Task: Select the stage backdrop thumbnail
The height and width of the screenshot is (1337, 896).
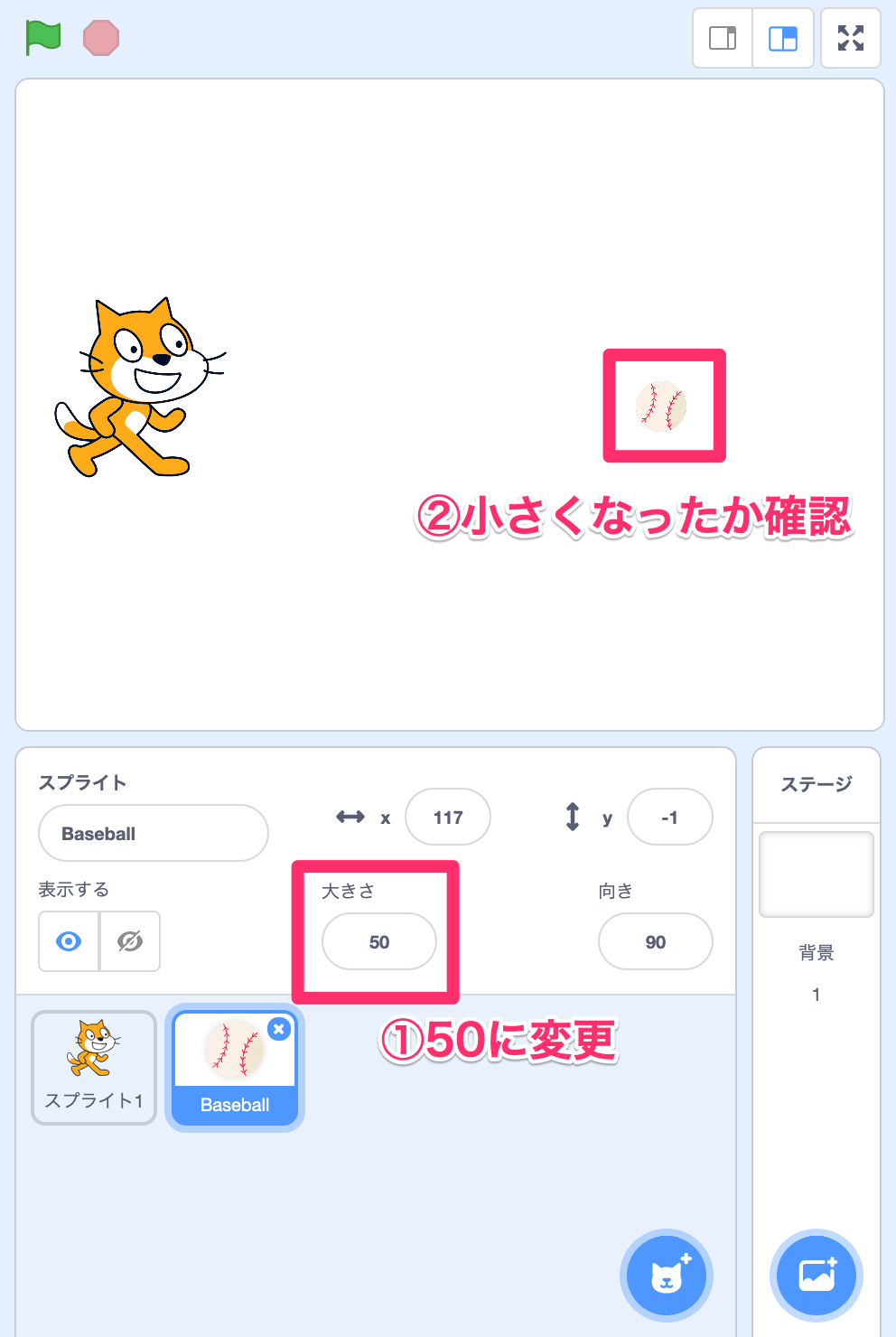Action: [817, 874]
